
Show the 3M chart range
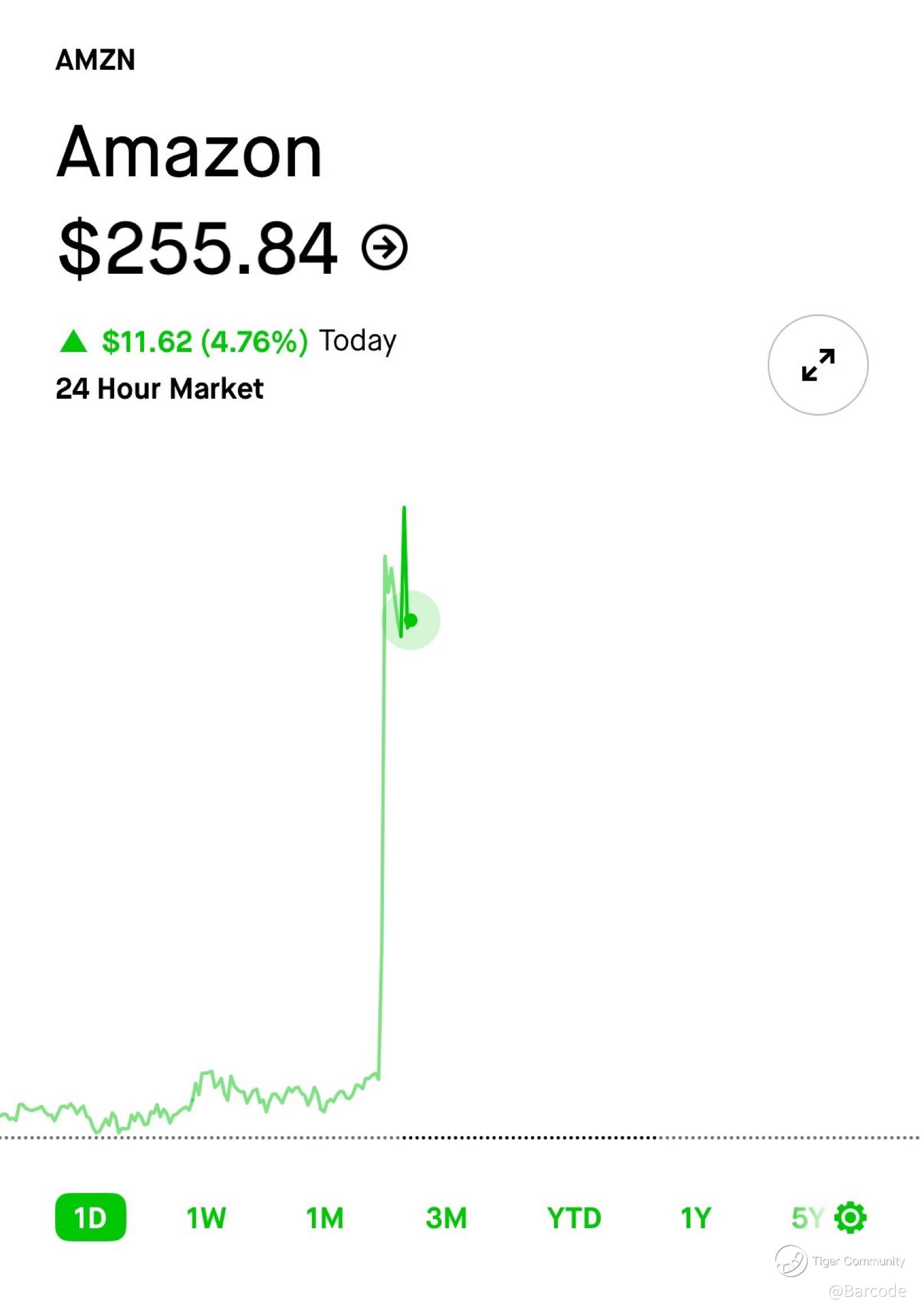(x=446, y=1218)
